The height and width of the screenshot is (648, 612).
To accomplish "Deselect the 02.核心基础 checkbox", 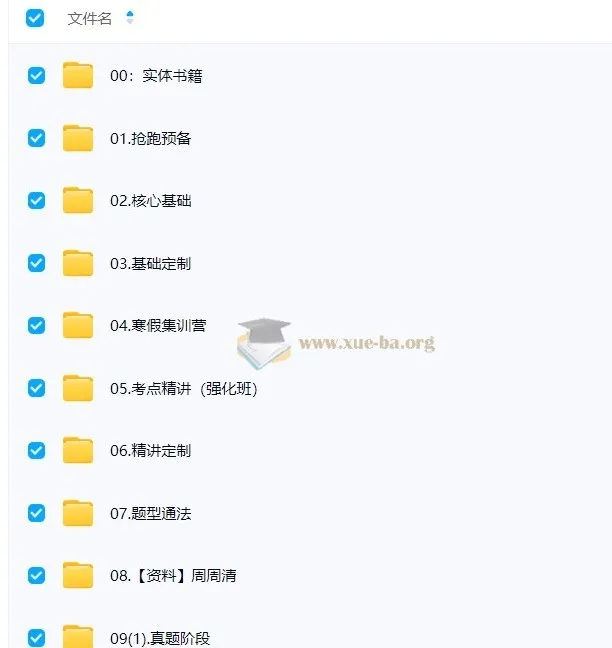I will click(37, 200).
